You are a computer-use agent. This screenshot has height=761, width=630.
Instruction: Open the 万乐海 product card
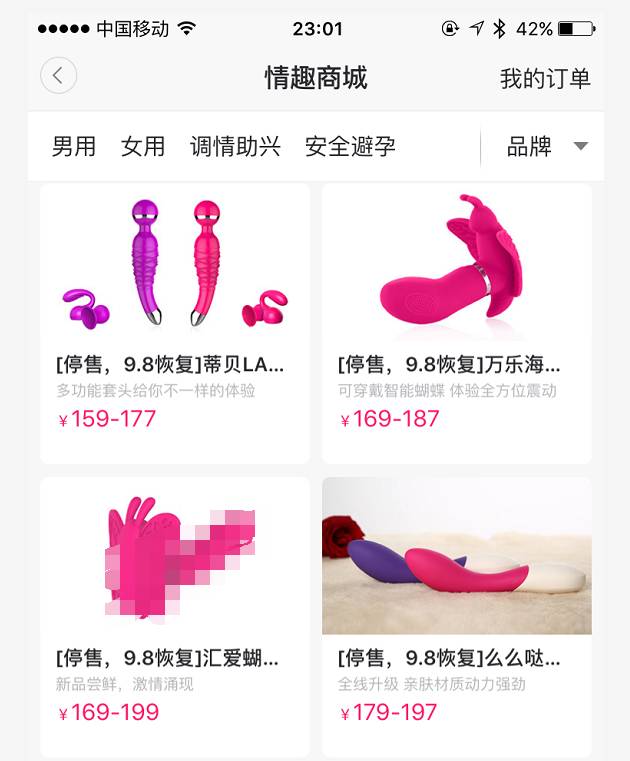click(457, 322)
